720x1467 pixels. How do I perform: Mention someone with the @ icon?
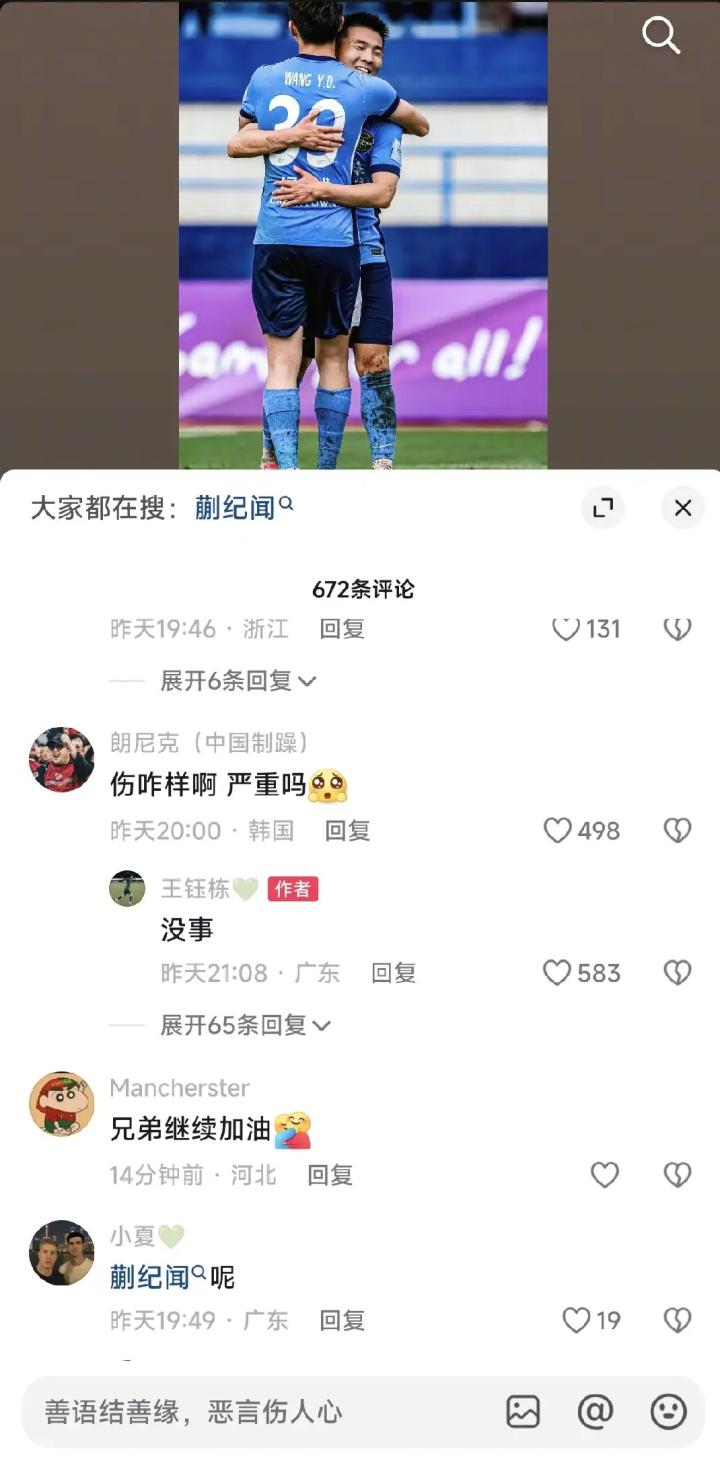[595, 1412]
